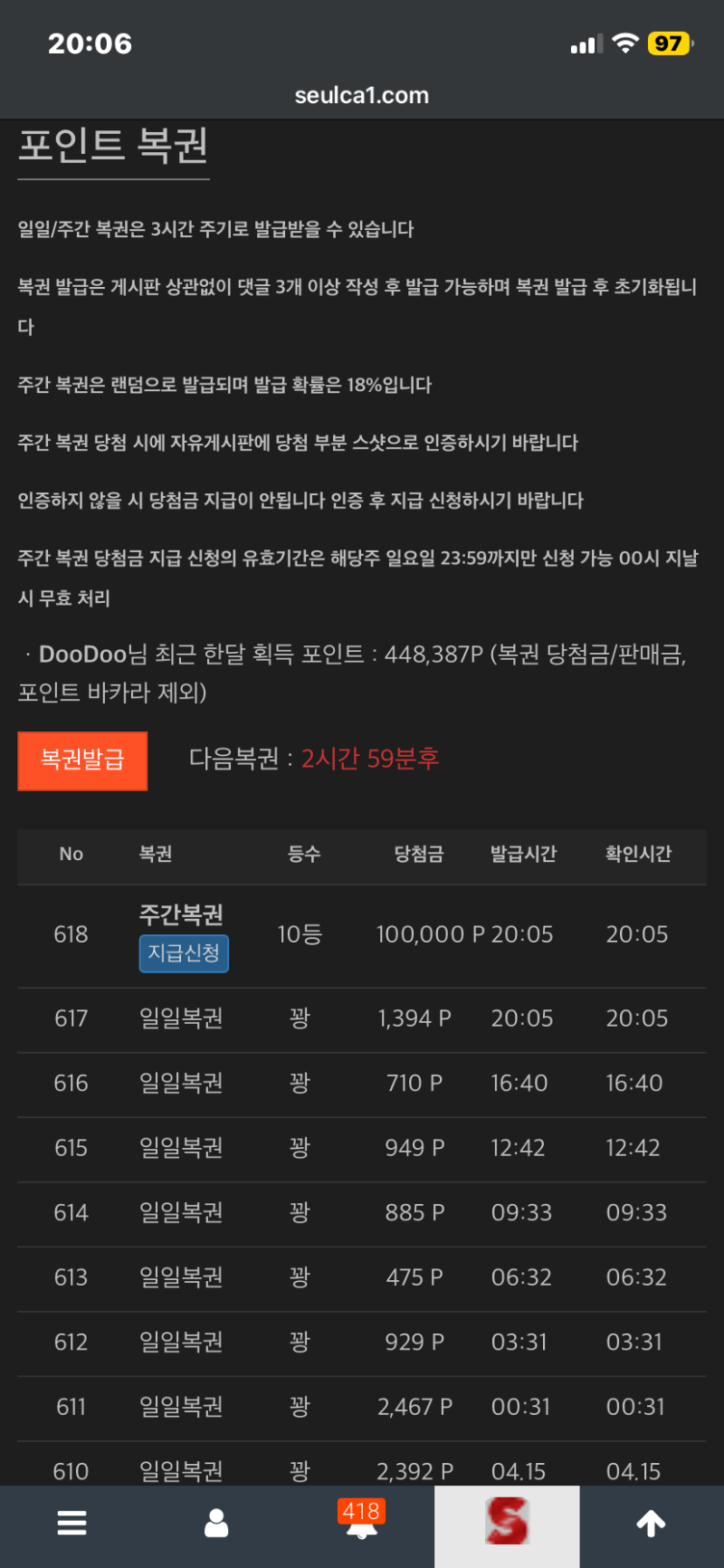This screenshot has height=1568, width=724.
Task: Tap the orange 복권발급 button
Action: click(x=82, y=760)
